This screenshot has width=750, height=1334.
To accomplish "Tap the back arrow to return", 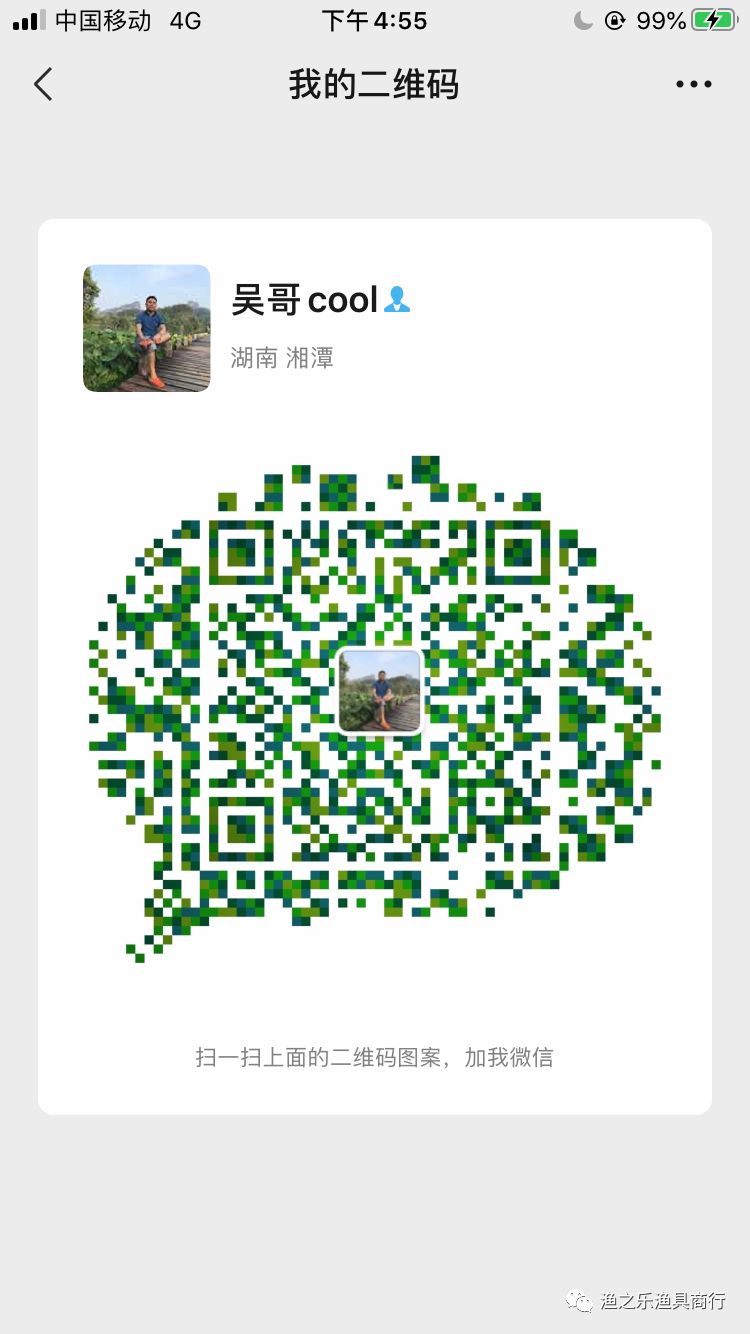I will point(42,84).
